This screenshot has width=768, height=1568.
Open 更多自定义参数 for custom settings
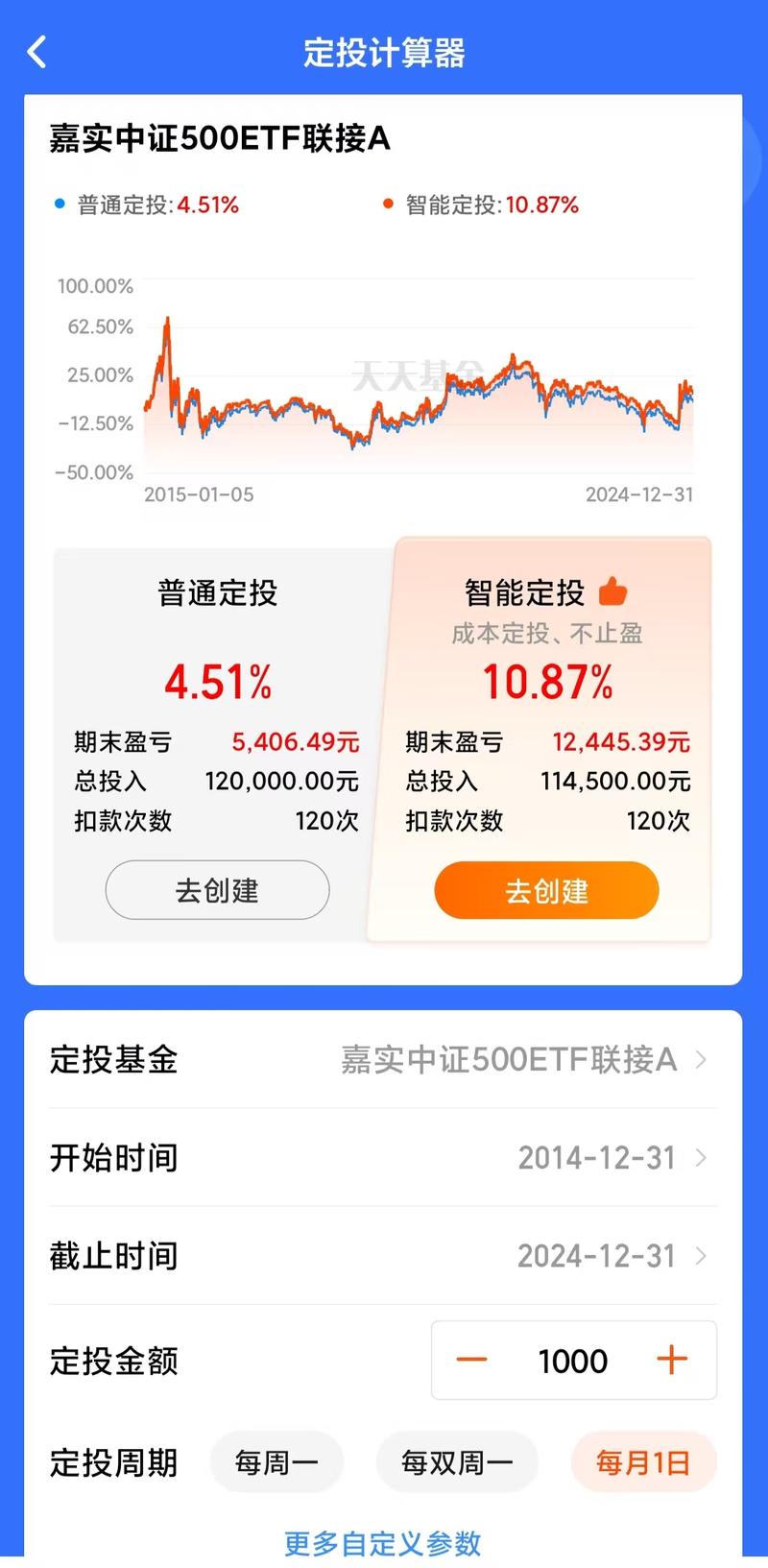[382, 1543]
